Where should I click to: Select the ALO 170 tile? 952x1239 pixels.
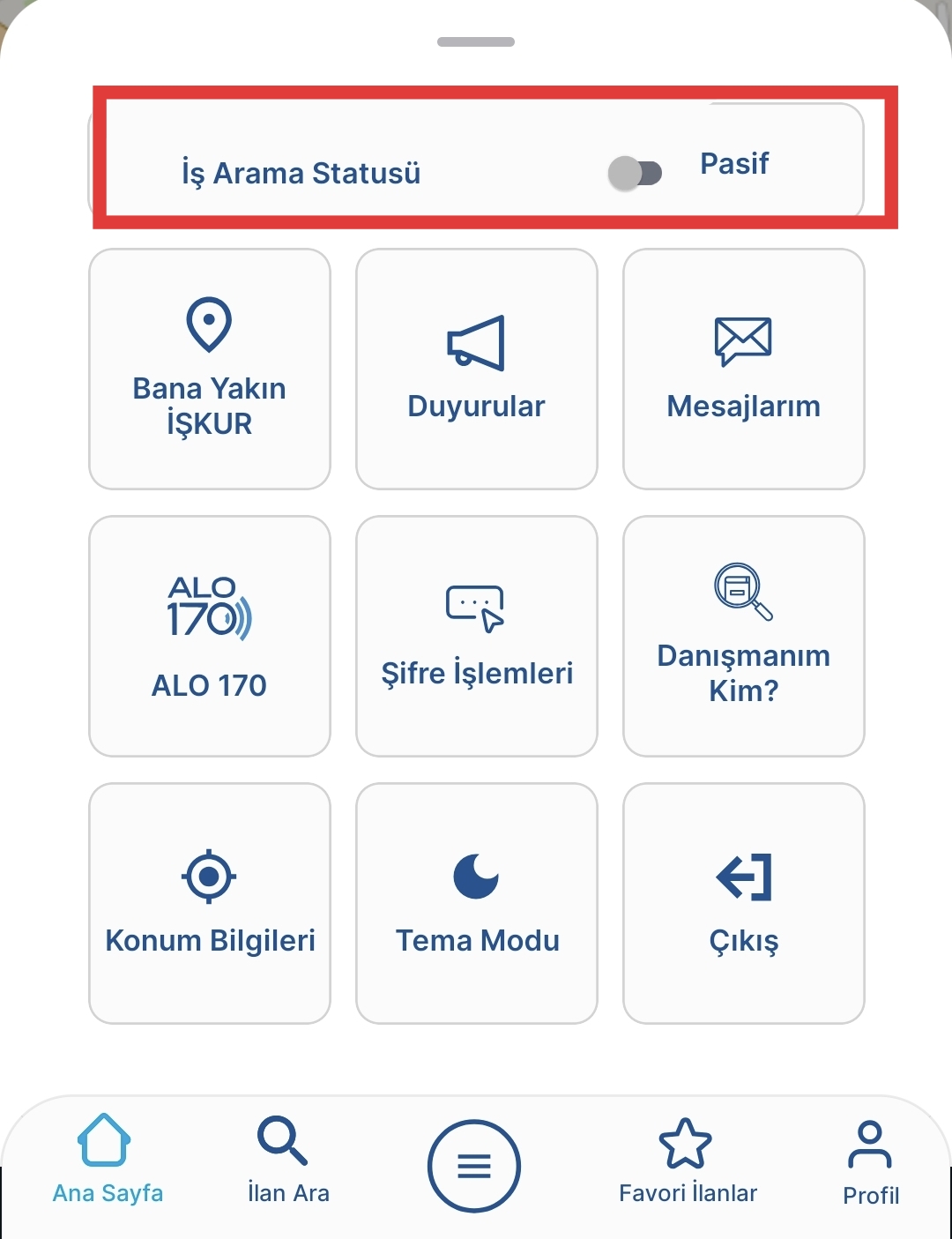[210, 636]
